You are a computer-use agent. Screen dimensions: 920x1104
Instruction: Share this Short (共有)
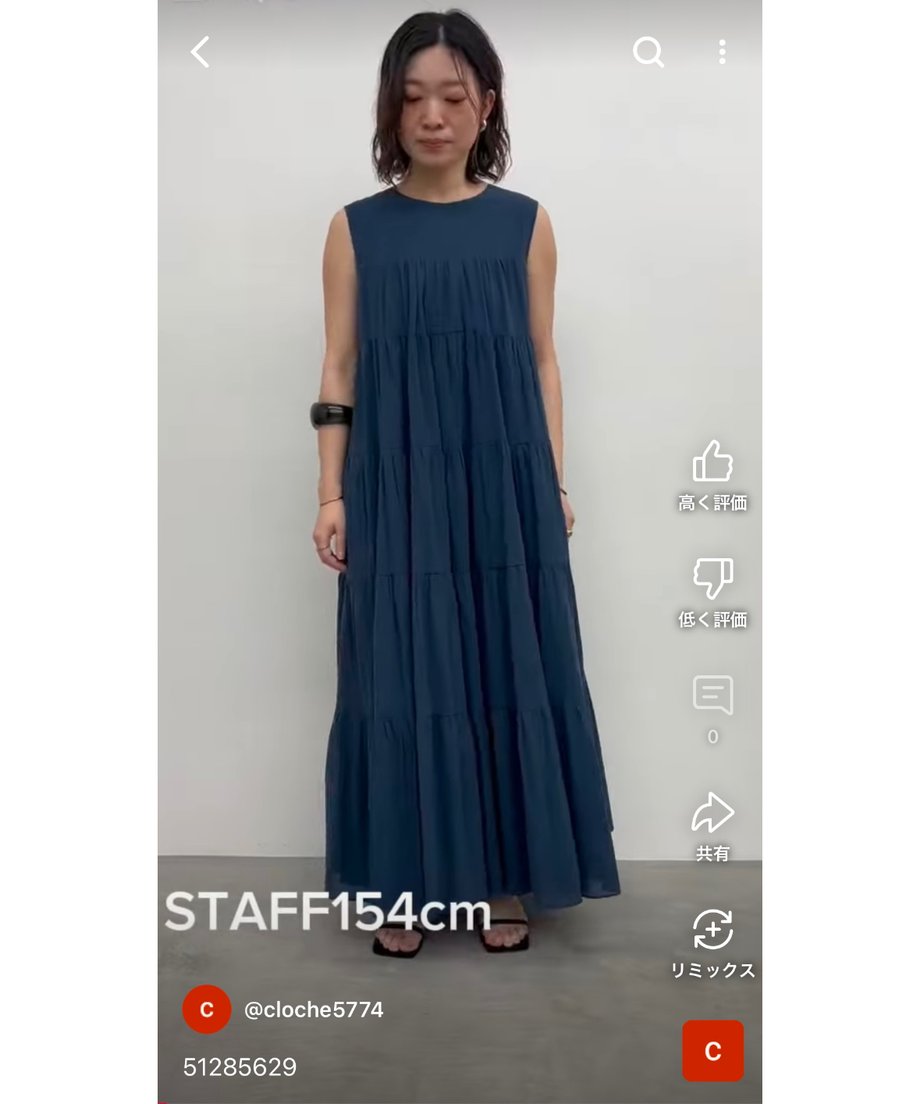click(712, 814)
